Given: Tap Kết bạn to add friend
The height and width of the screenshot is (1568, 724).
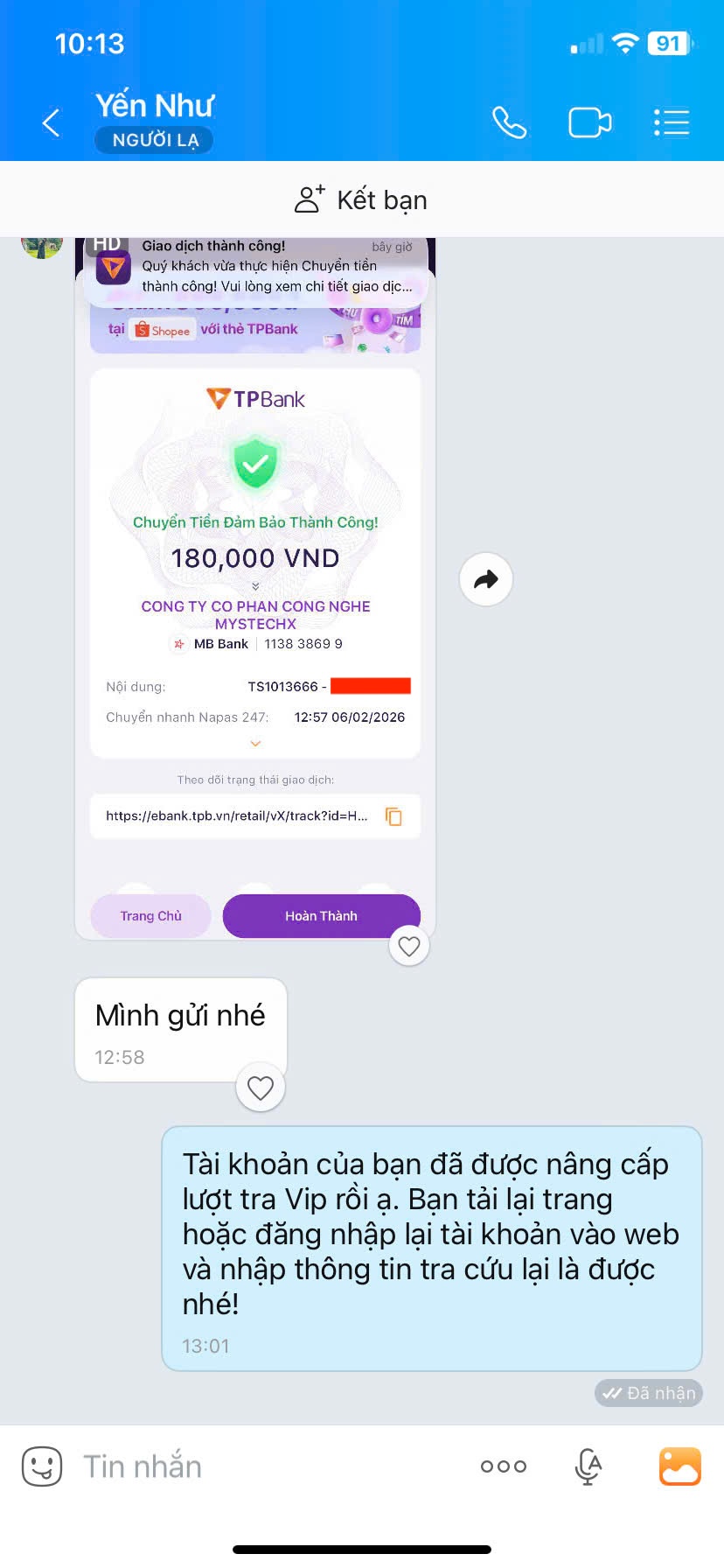Looking at the screenshot, I should (362, 200).
